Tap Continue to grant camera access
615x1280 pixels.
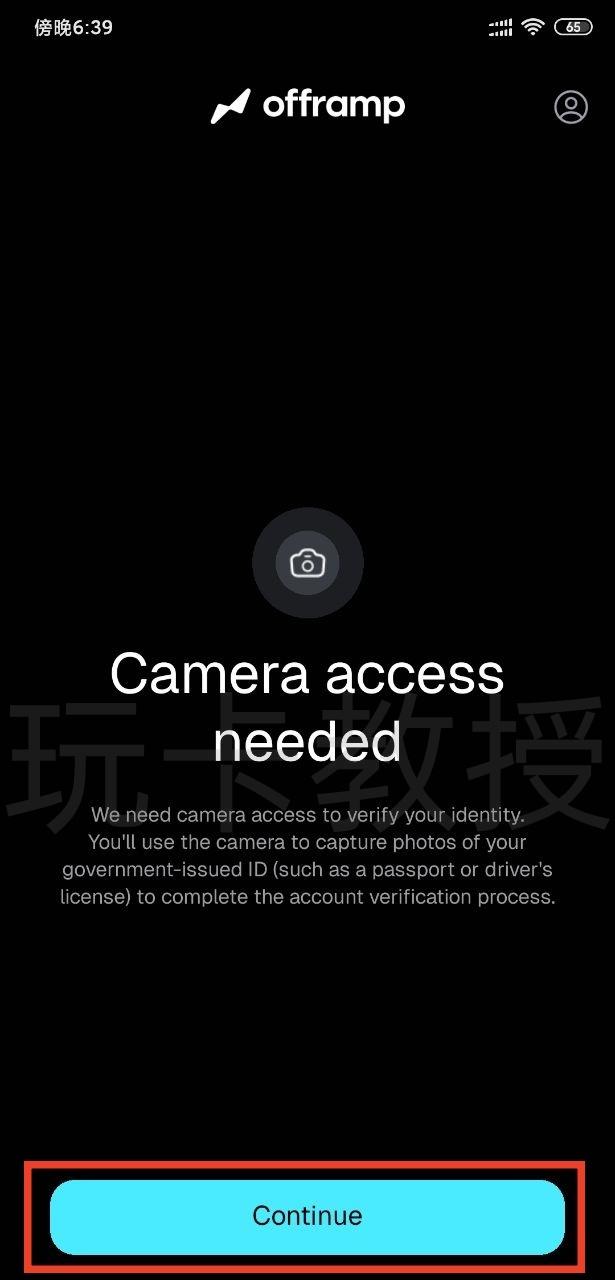[307, 1216]
